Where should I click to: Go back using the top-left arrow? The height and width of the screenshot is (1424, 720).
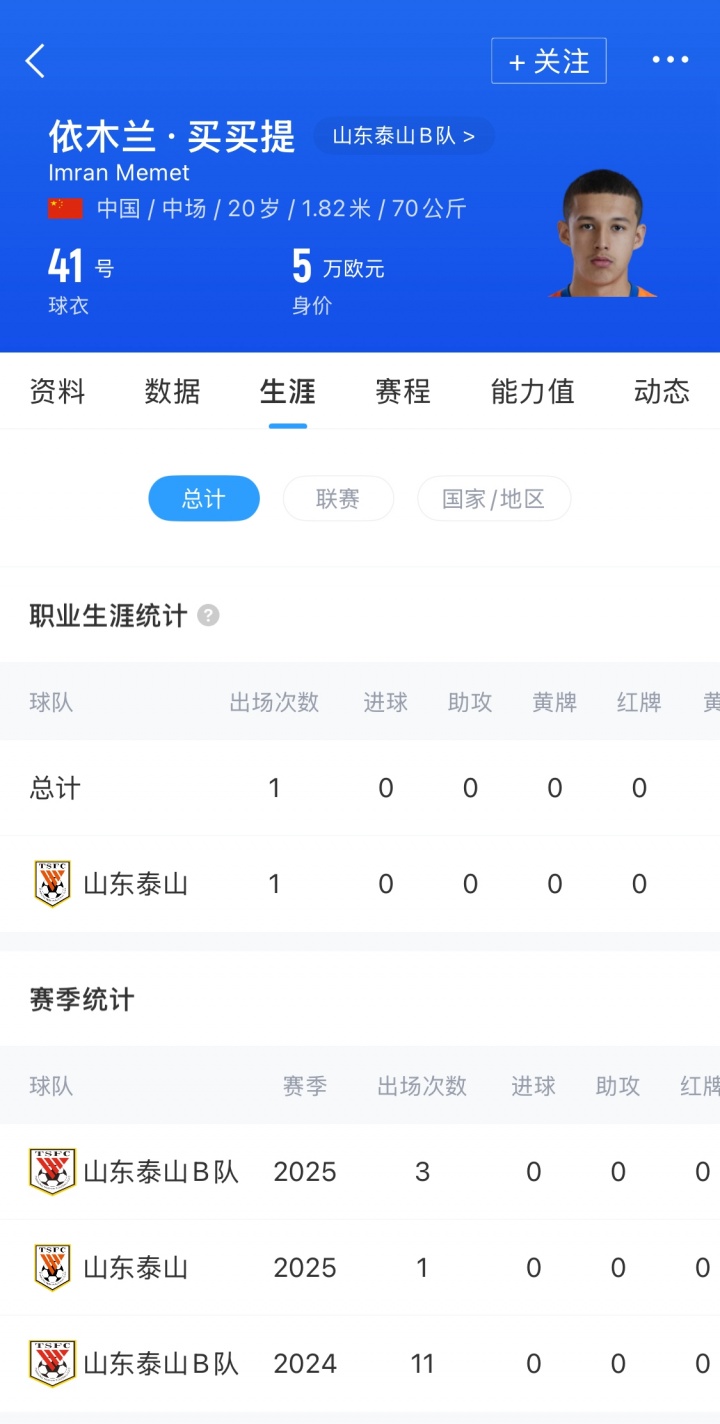(36, 61)
